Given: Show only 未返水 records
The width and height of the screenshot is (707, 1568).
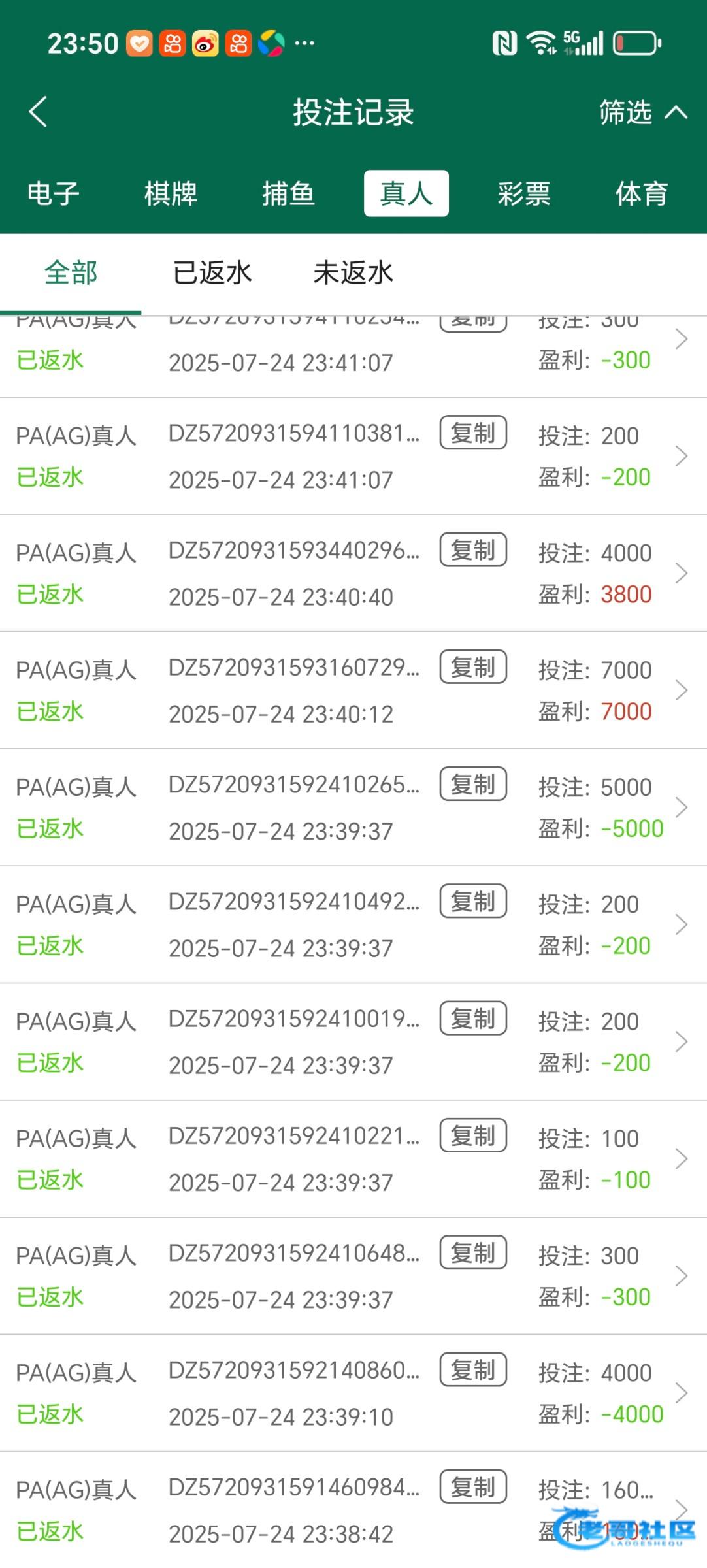Looking at the screenshot, I should [354, 272].
